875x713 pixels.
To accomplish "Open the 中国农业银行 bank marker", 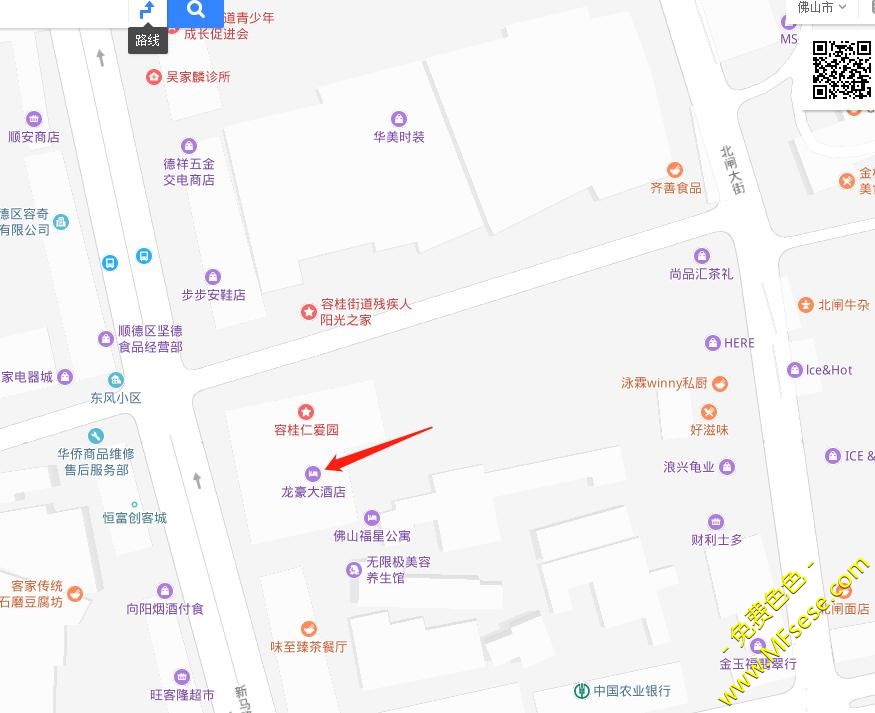I will pyautogui.click(x=581, y=691).
